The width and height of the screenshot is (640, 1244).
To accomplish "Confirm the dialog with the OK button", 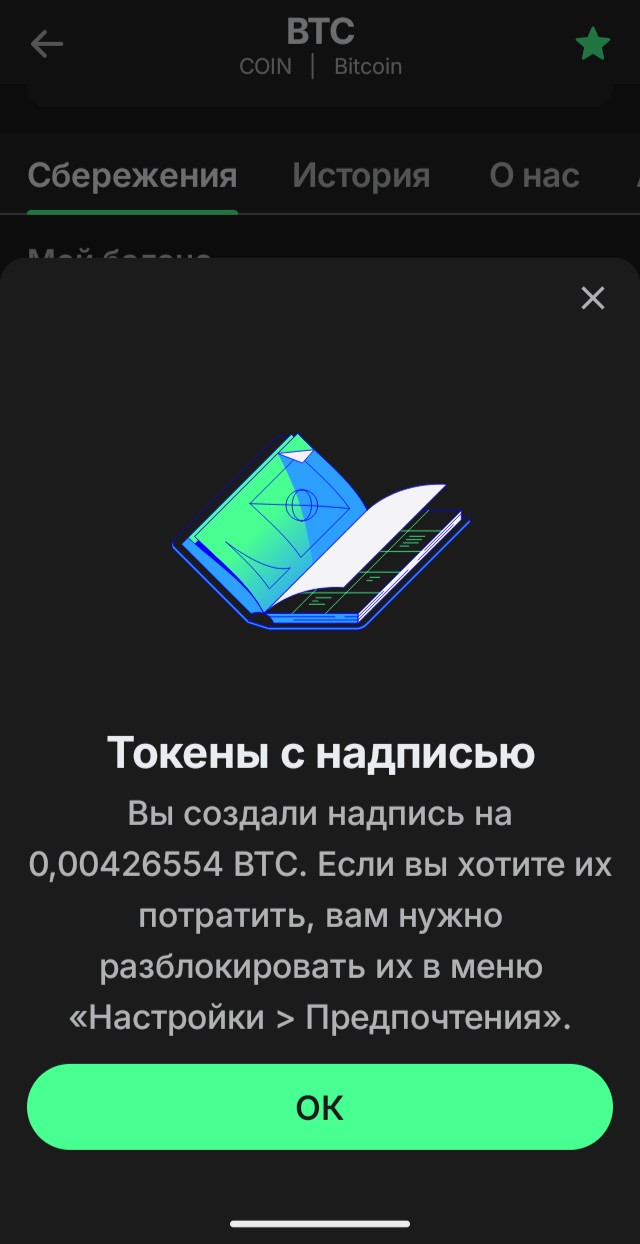I will [319, 1107].
